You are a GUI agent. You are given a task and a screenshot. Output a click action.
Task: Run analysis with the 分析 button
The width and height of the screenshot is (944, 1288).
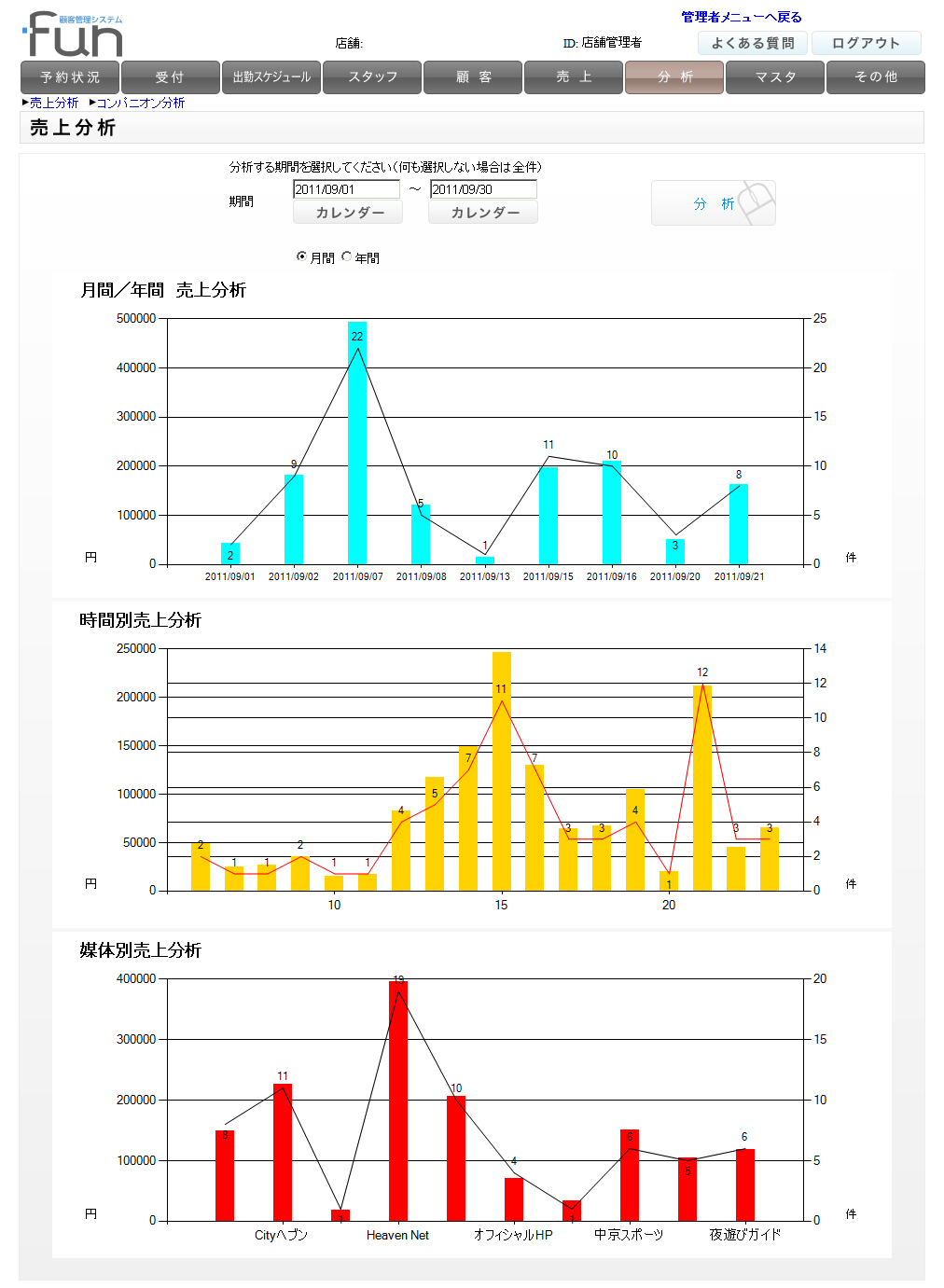713,203
